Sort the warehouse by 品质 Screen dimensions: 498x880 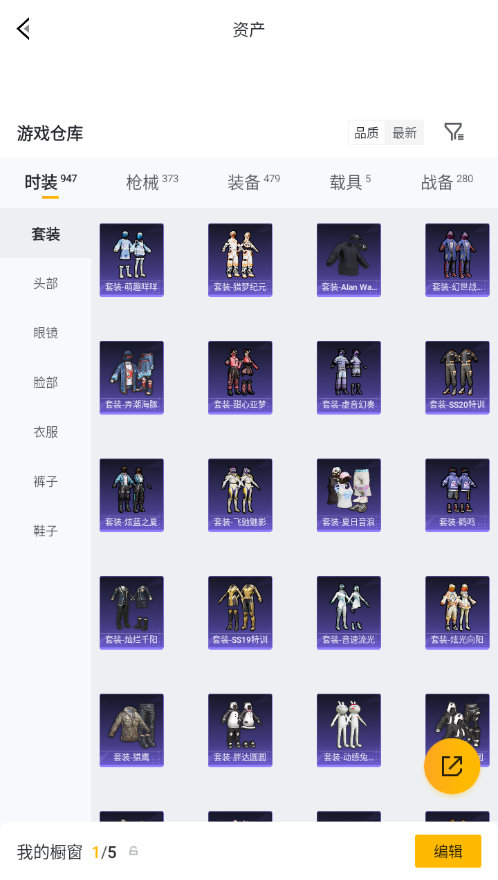(367, 133)
